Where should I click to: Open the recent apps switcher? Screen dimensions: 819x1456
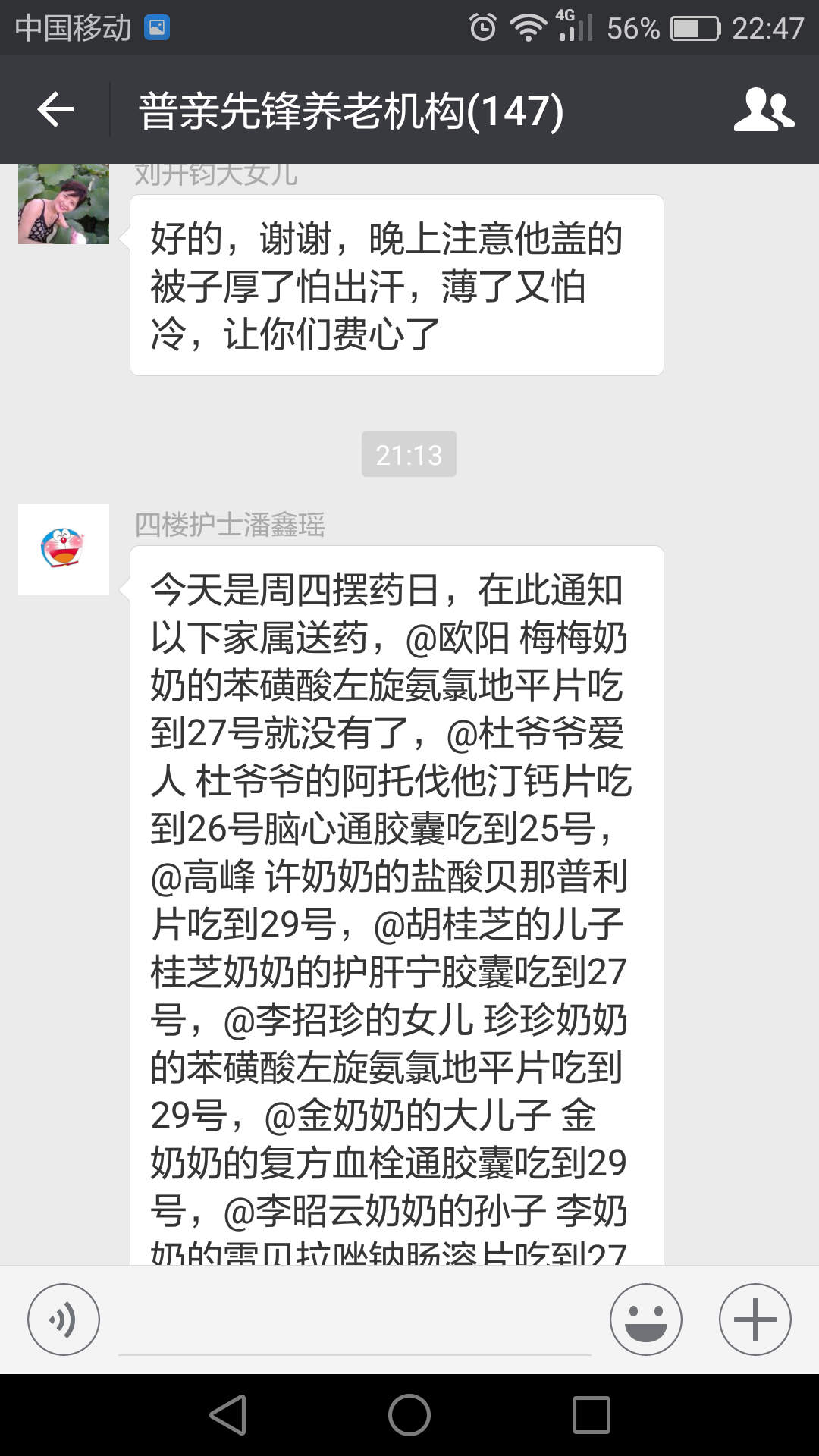tap(591, 1415)
